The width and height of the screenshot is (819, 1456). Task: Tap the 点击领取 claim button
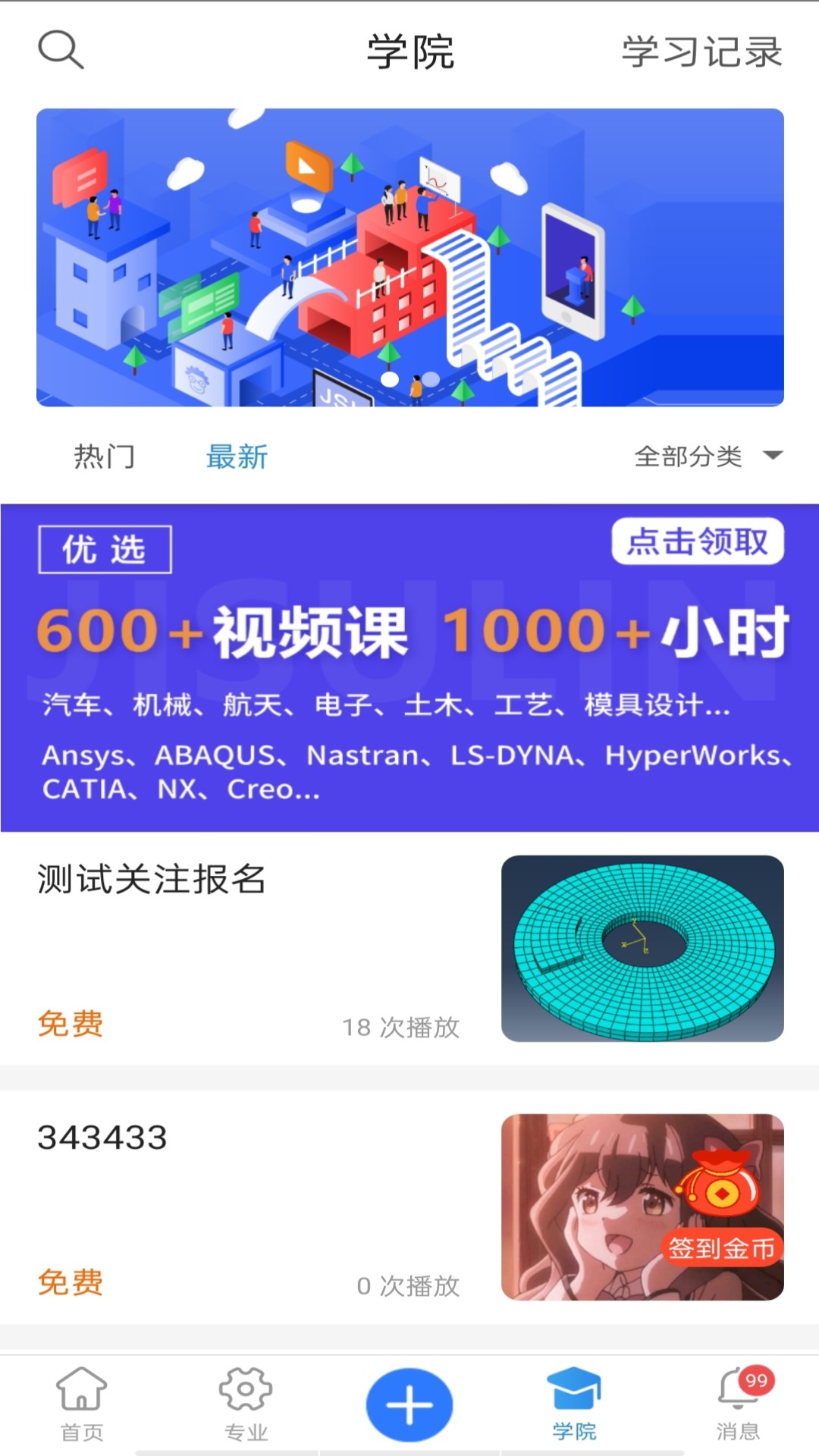[698, 543]
